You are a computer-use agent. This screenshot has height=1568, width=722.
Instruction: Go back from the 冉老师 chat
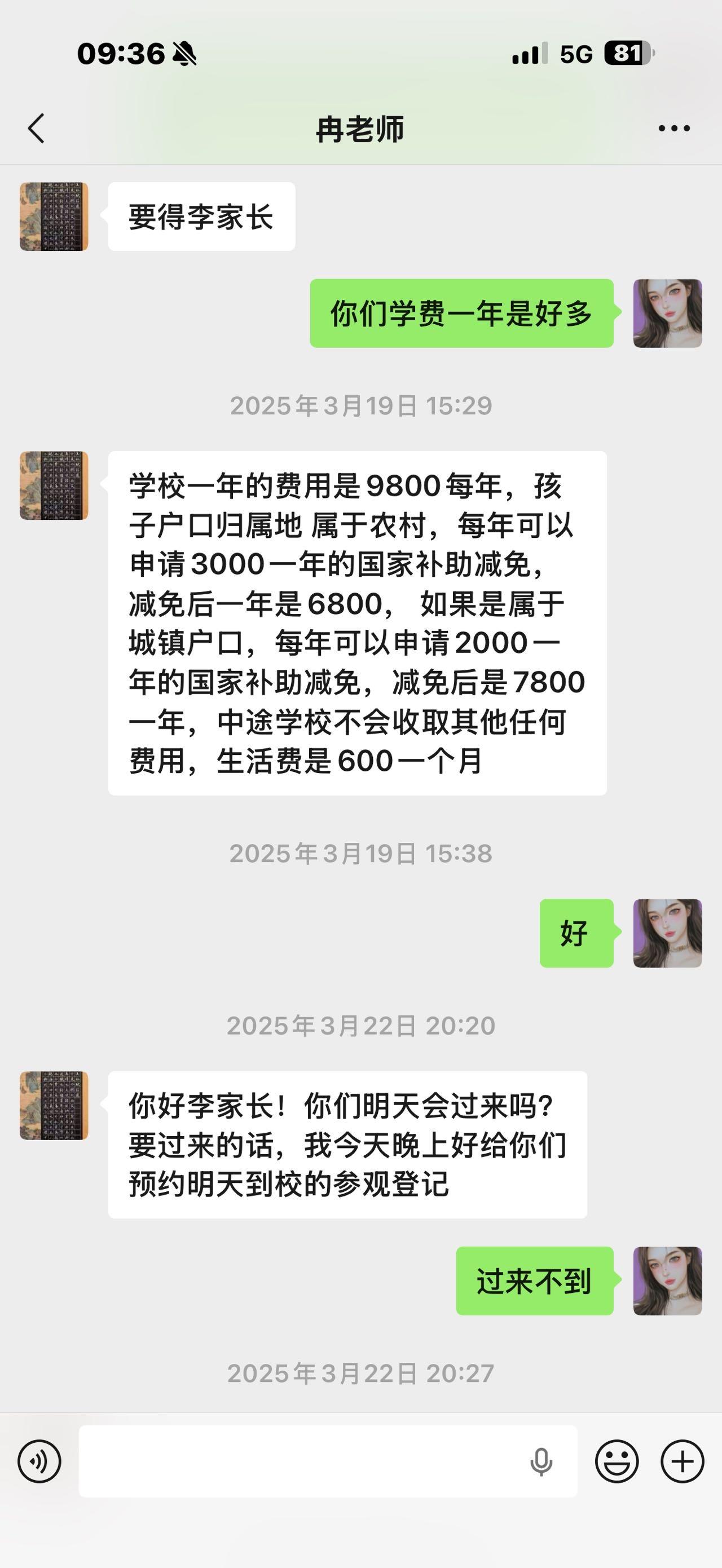pyautogui.click(x=37, y=129)
